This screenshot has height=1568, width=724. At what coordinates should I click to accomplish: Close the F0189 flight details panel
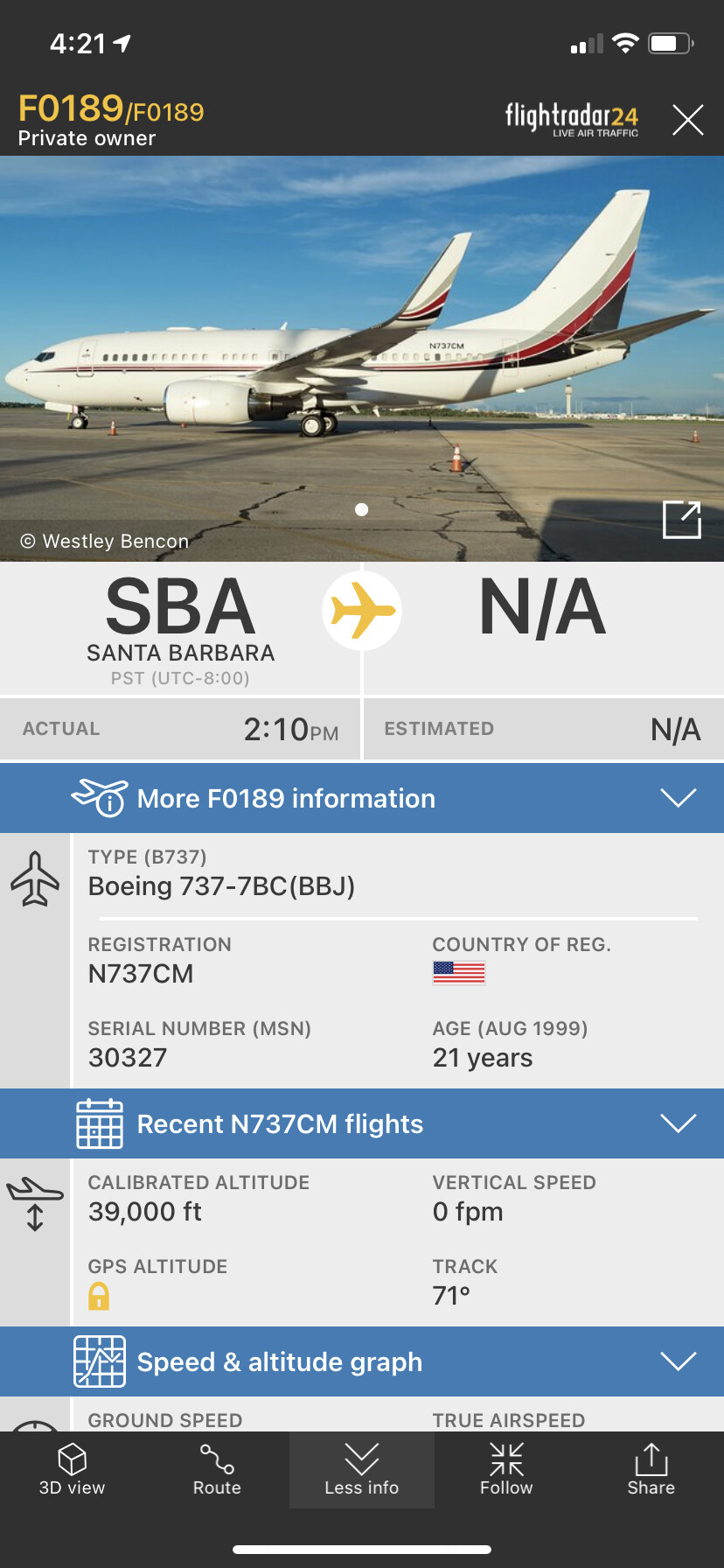(x=687, y=120)
